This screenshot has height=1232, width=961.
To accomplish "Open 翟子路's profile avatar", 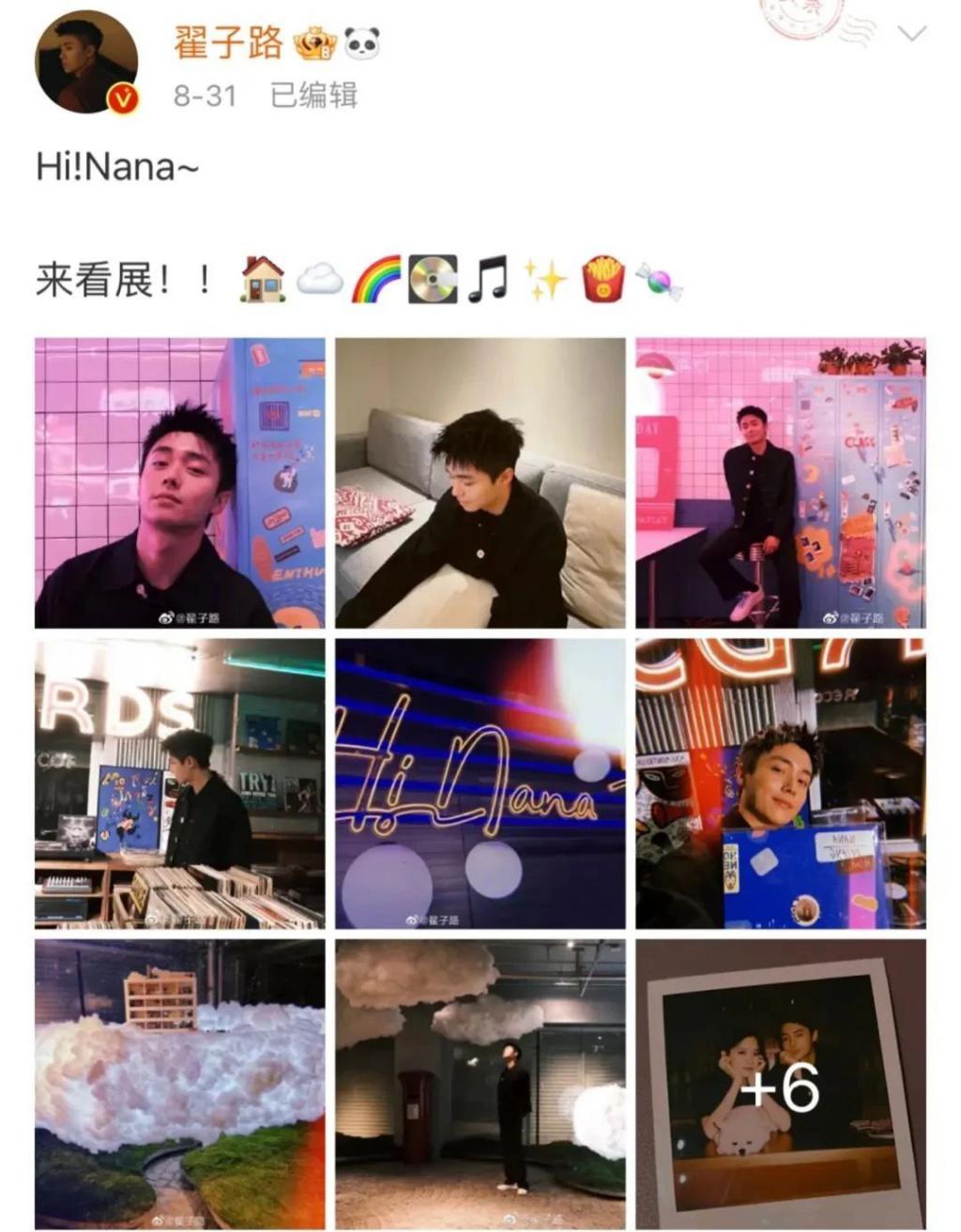I will 86,63.
